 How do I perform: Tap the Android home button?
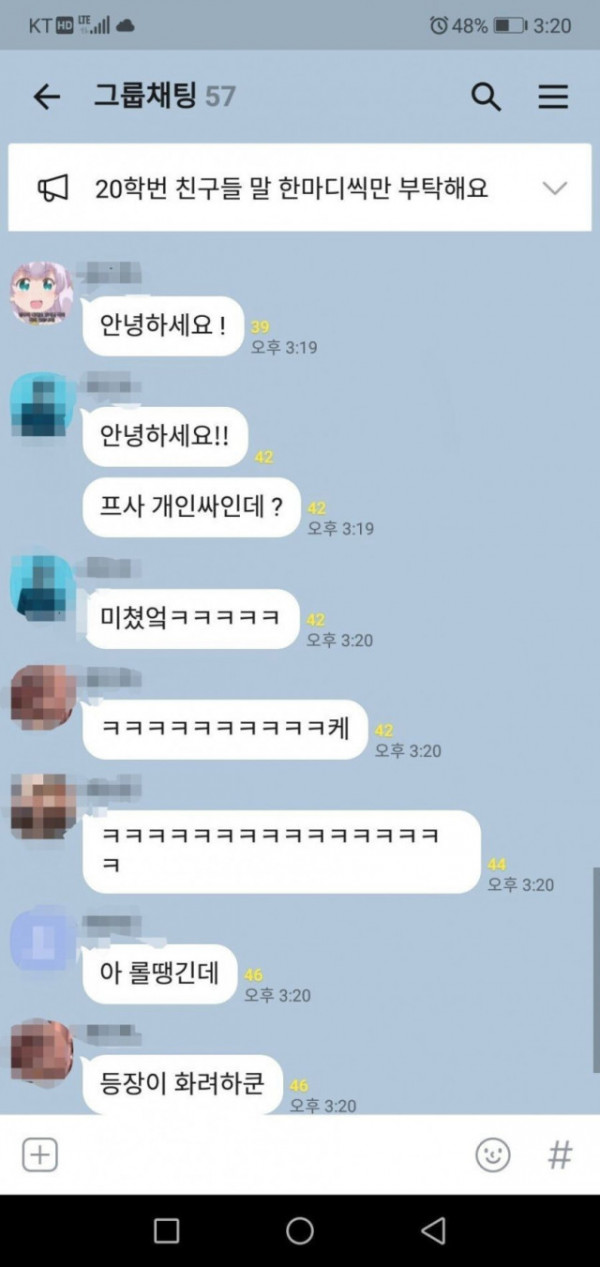(300, 1231)
